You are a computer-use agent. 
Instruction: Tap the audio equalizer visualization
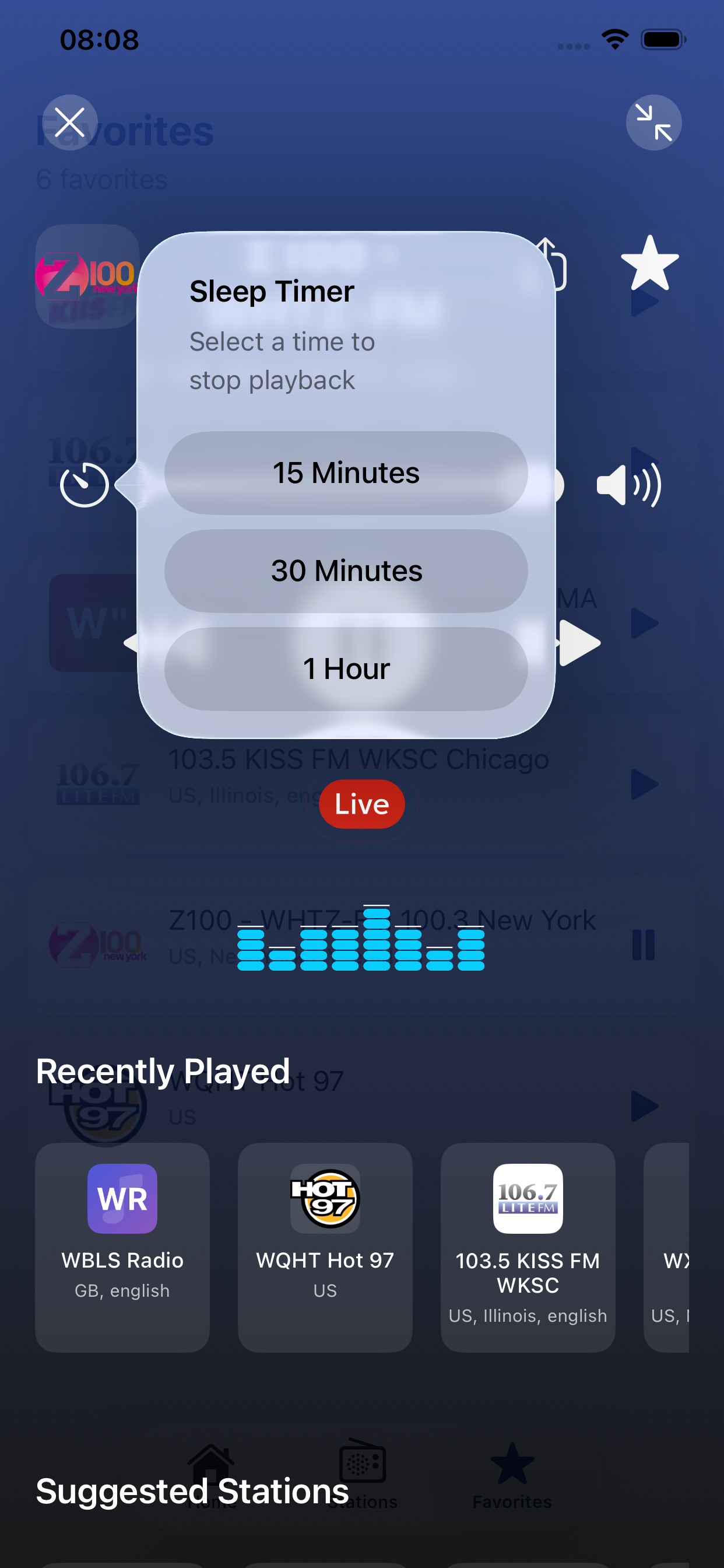(361, 947)
